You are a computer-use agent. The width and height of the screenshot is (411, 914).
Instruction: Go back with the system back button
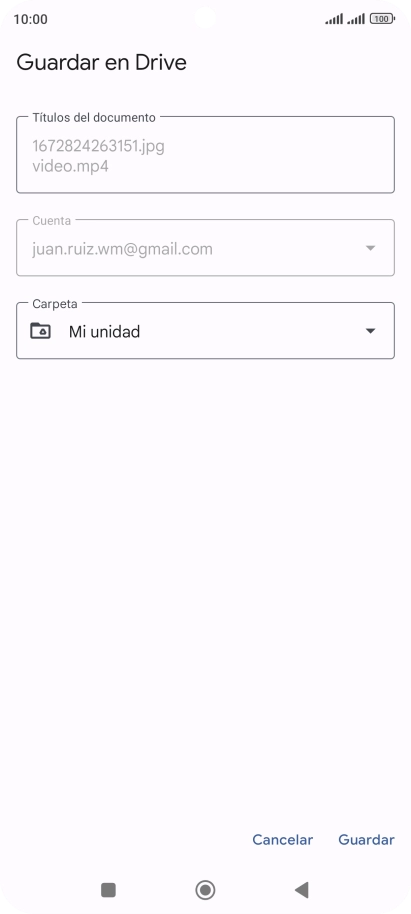coord(301,890)
